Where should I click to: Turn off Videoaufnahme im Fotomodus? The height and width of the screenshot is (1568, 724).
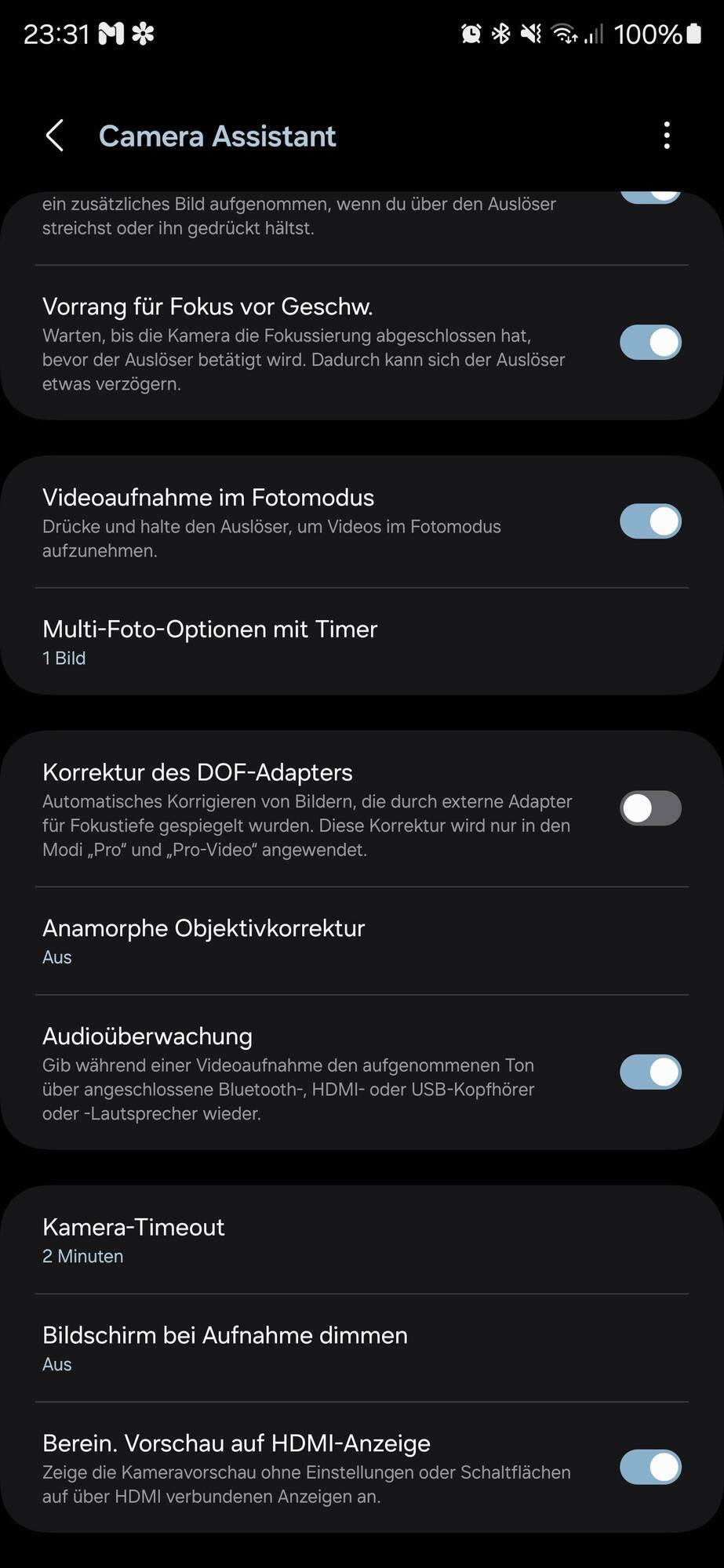pos(650,521)
